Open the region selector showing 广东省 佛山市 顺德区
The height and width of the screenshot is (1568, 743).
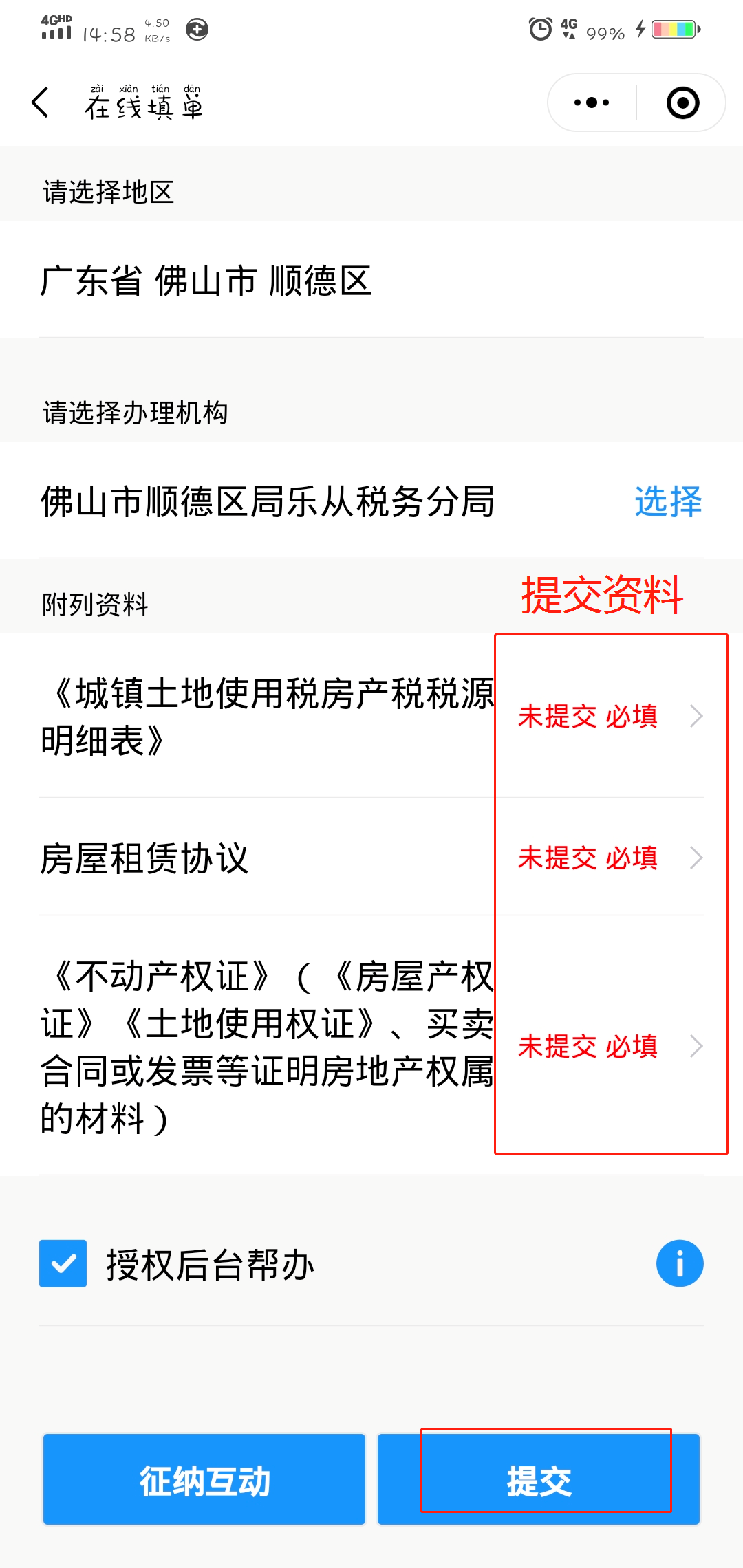coord(371,280)
